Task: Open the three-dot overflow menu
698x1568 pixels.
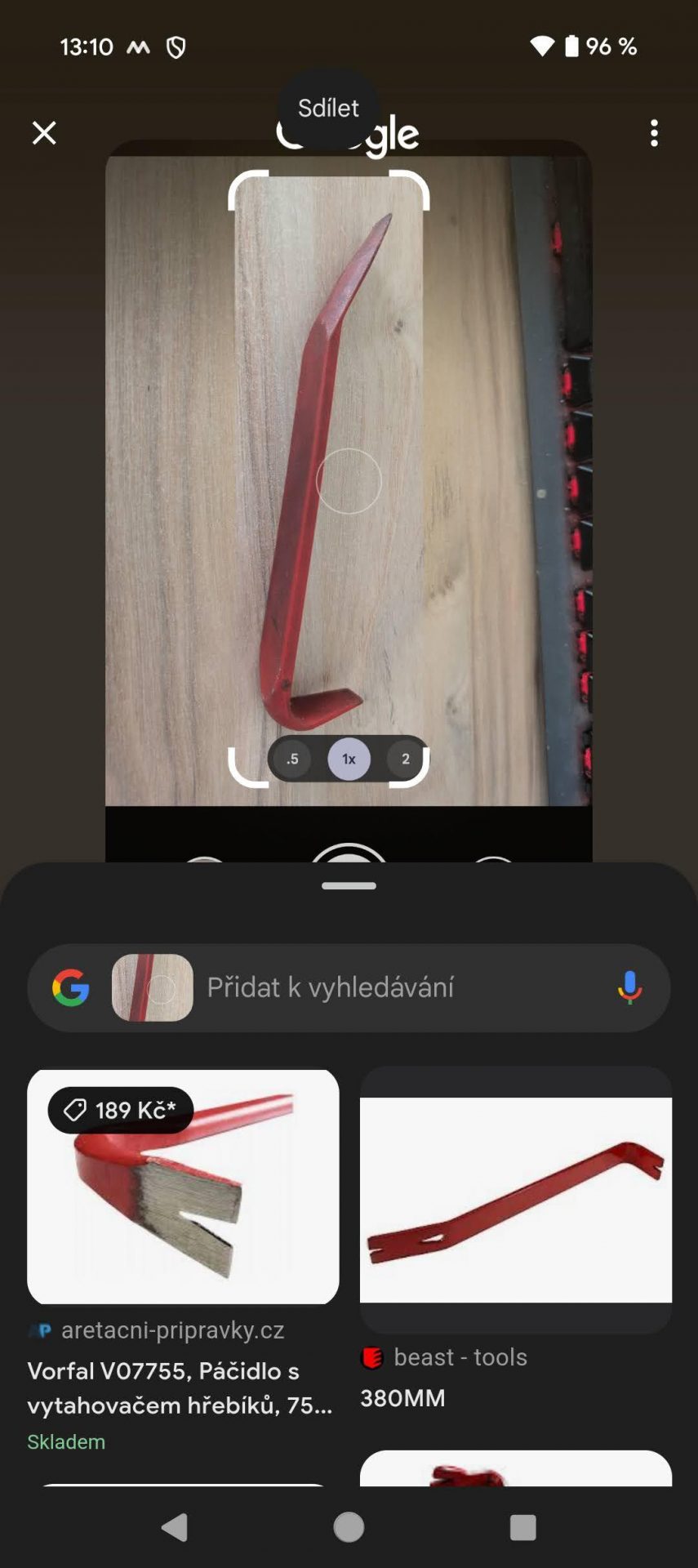Action: coord(654,132)
